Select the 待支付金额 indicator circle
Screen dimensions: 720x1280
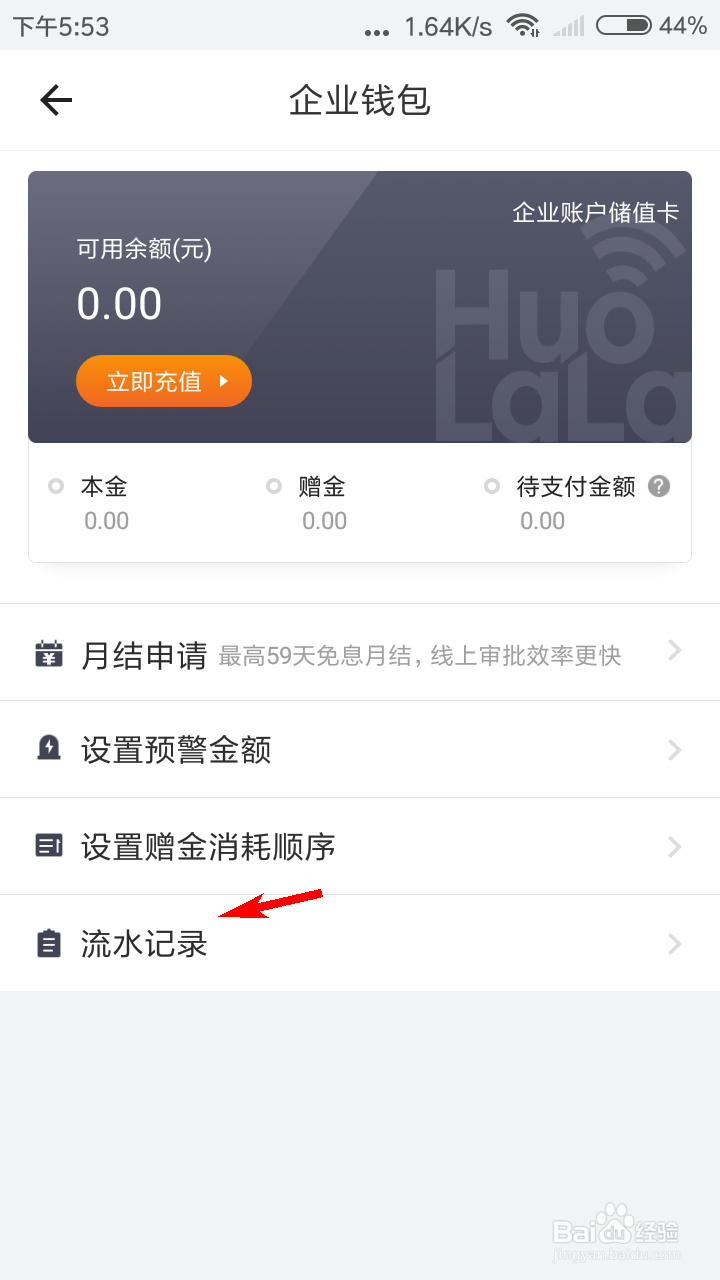point(492,487)
